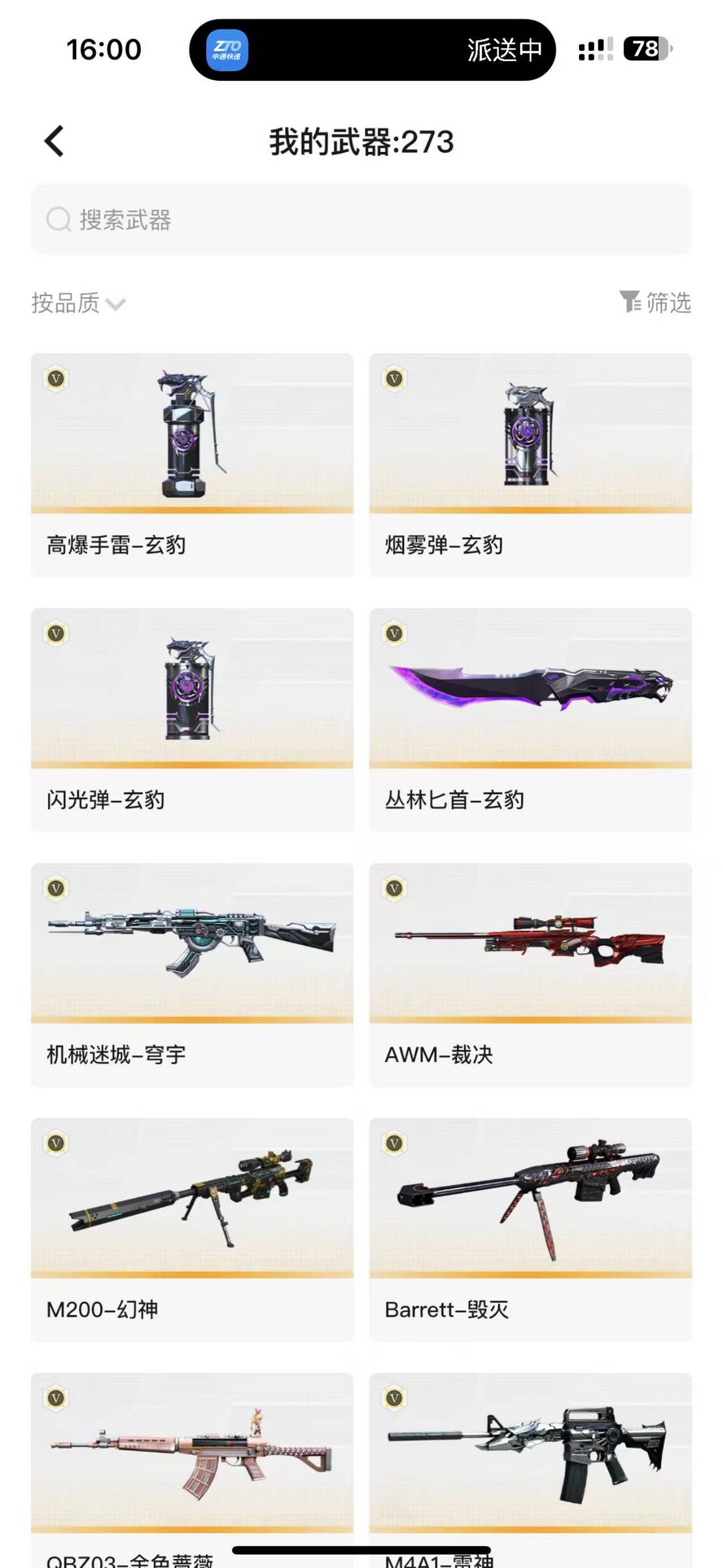This screenshot has height=1568, width=723.
Task: Open the 高爆手雷-玄豹 weapon card
Action: [x=192, y=465]
